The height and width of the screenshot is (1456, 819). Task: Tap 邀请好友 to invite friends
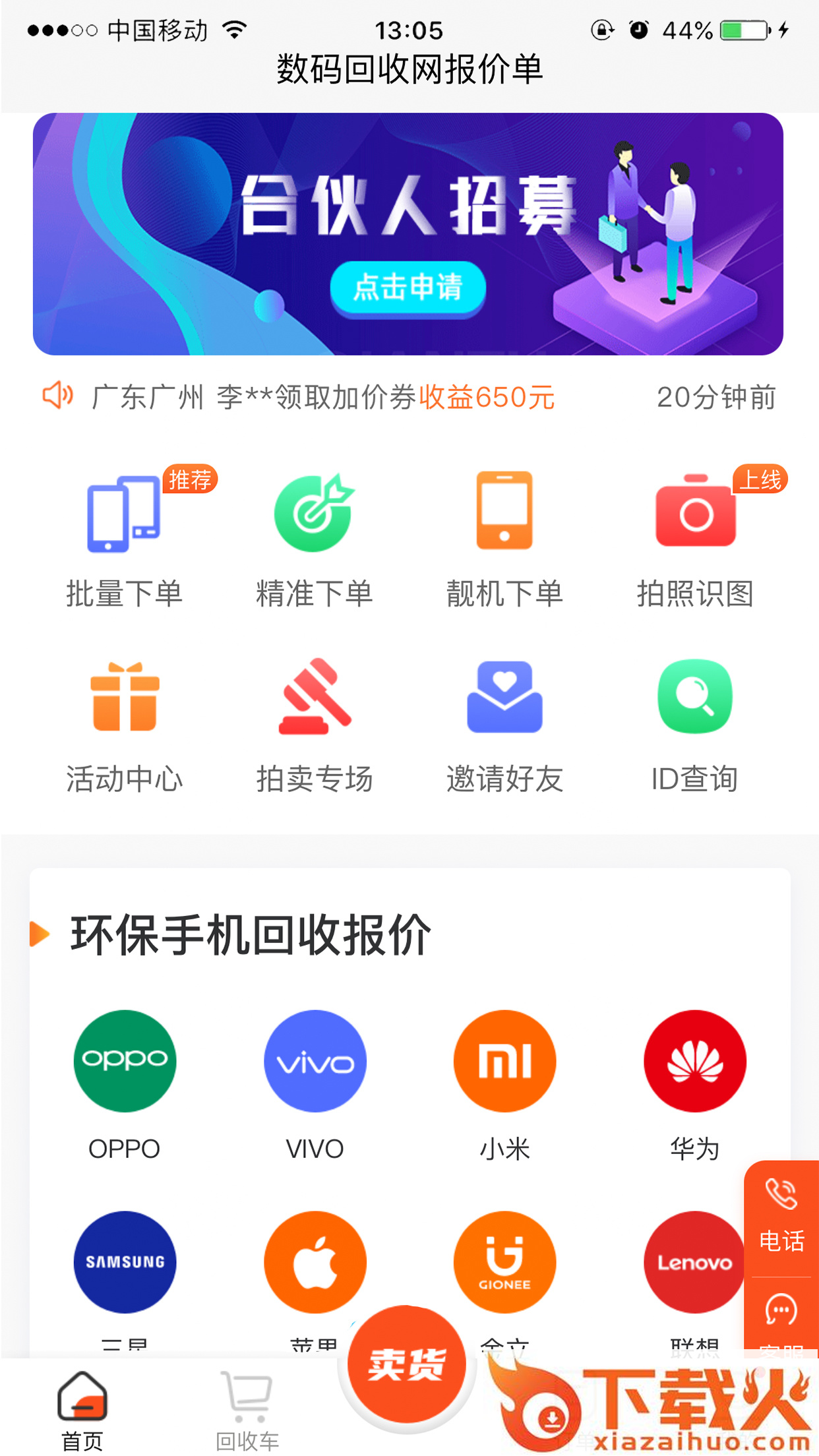click(504, 725)
